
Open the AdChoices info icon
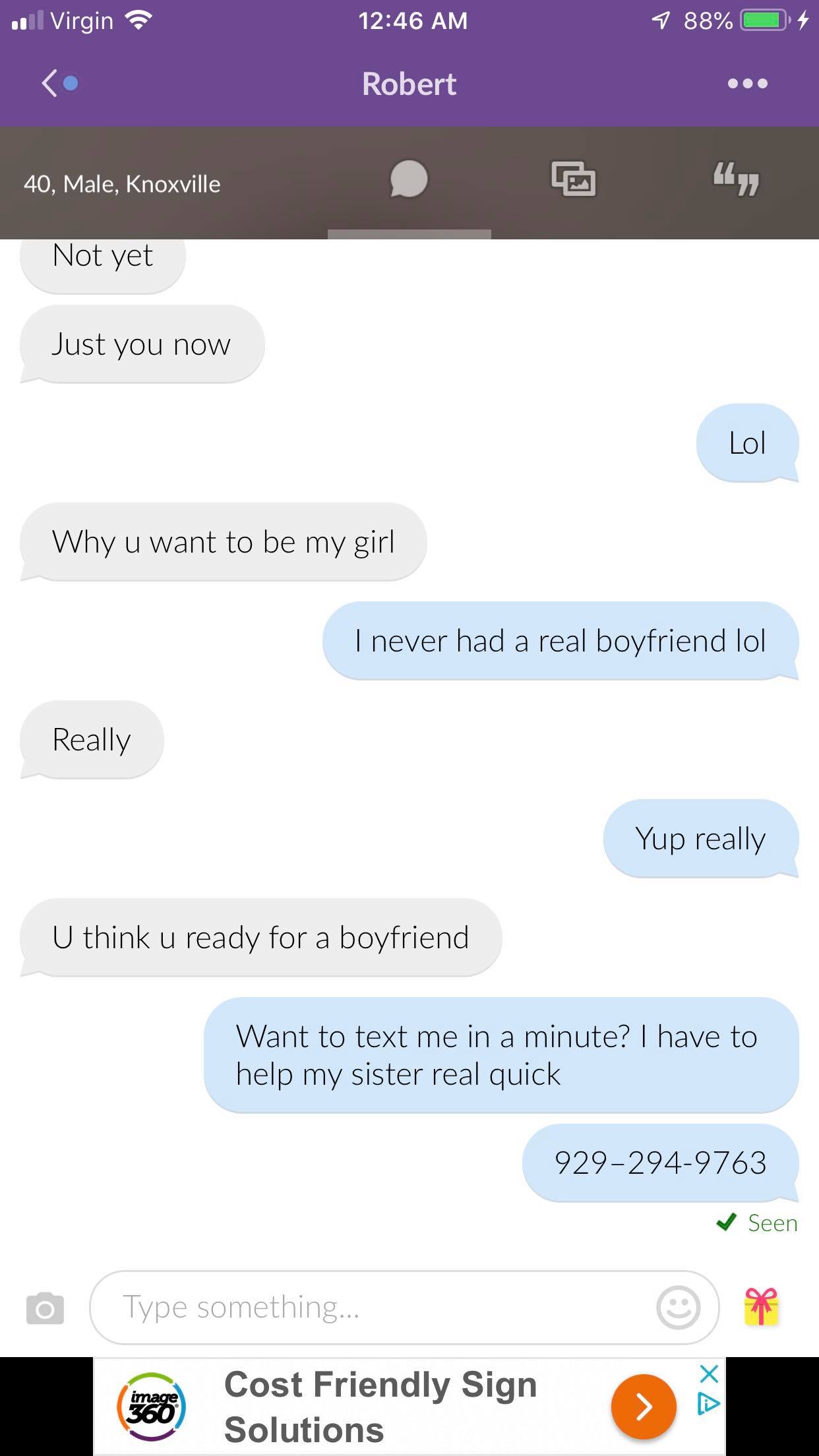[708, 1405]
